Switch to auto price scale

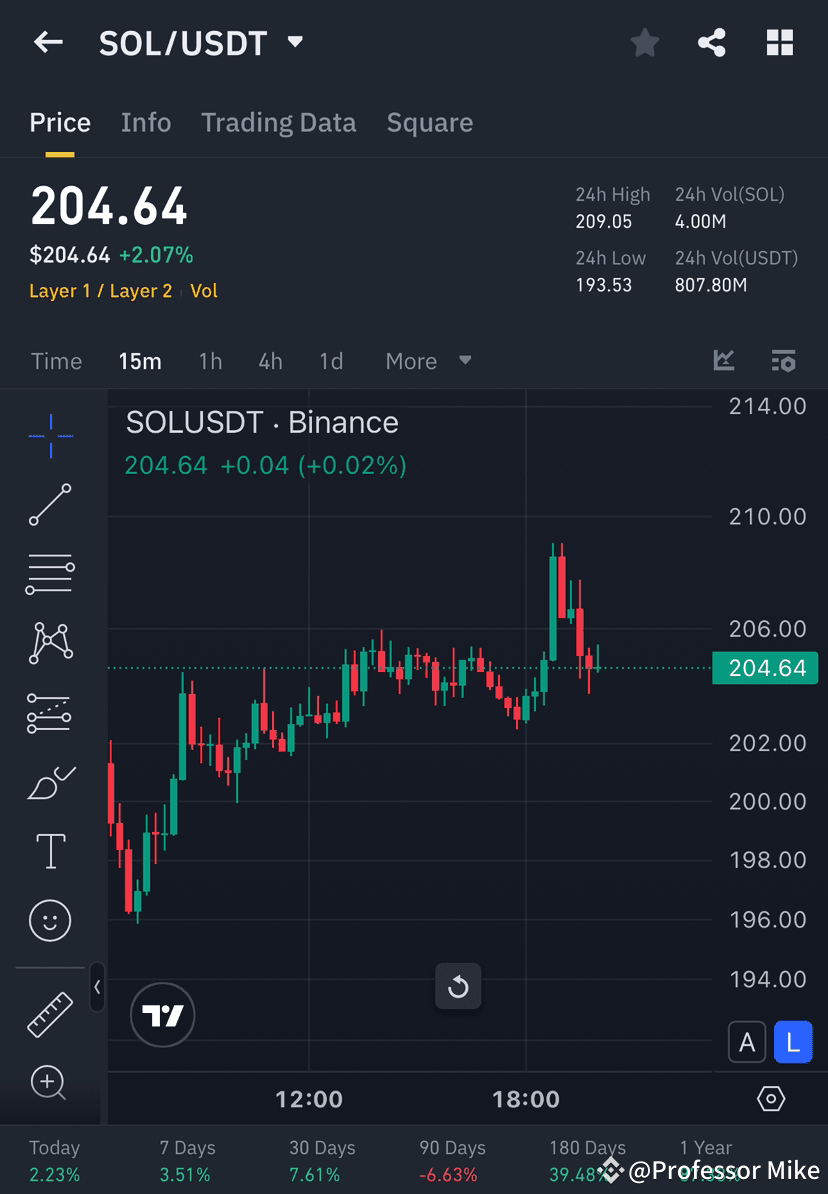coord(747,1041)
